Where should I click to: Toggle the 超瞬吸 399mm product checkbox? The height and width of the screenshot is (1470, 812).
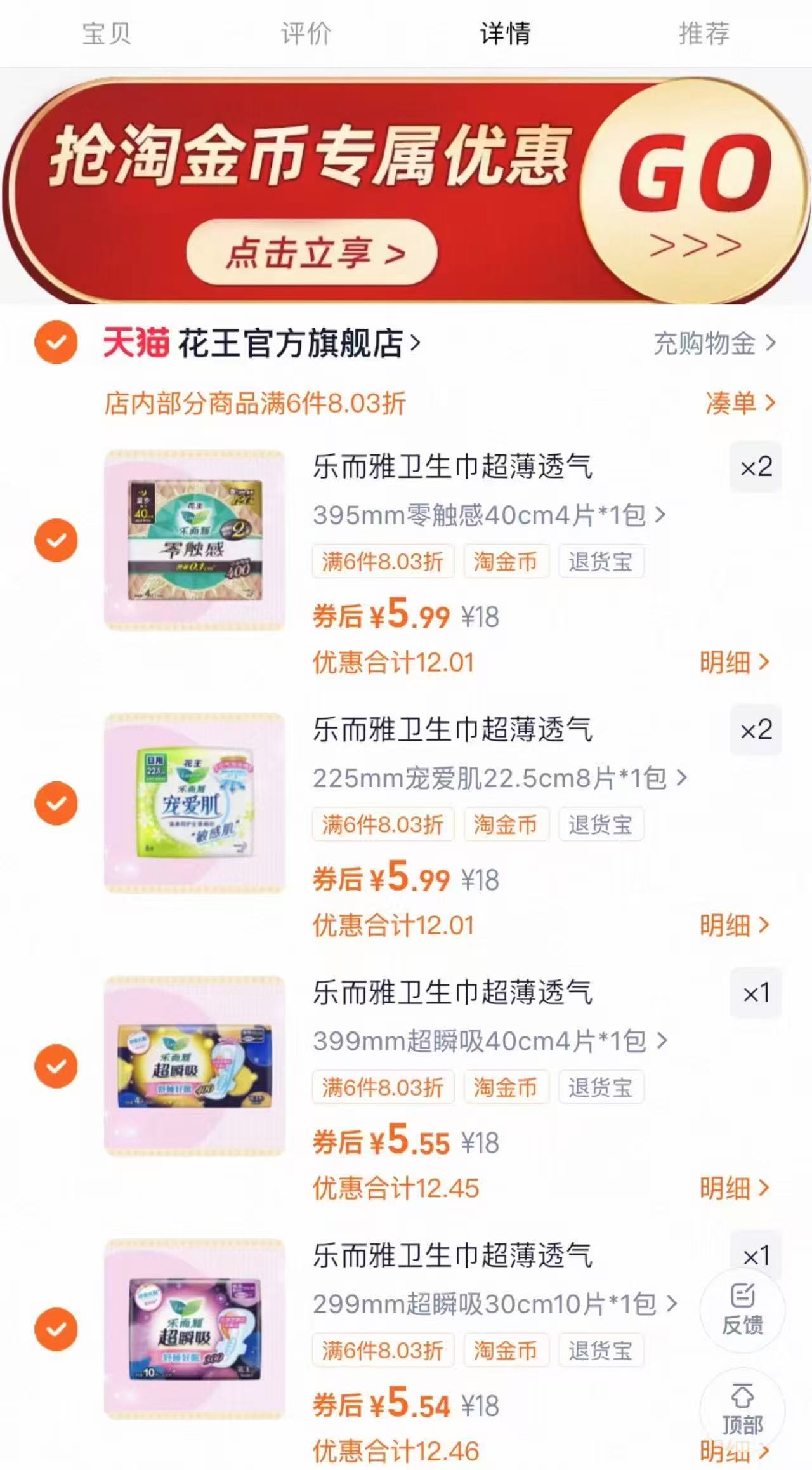click(x=57, y=1066)
